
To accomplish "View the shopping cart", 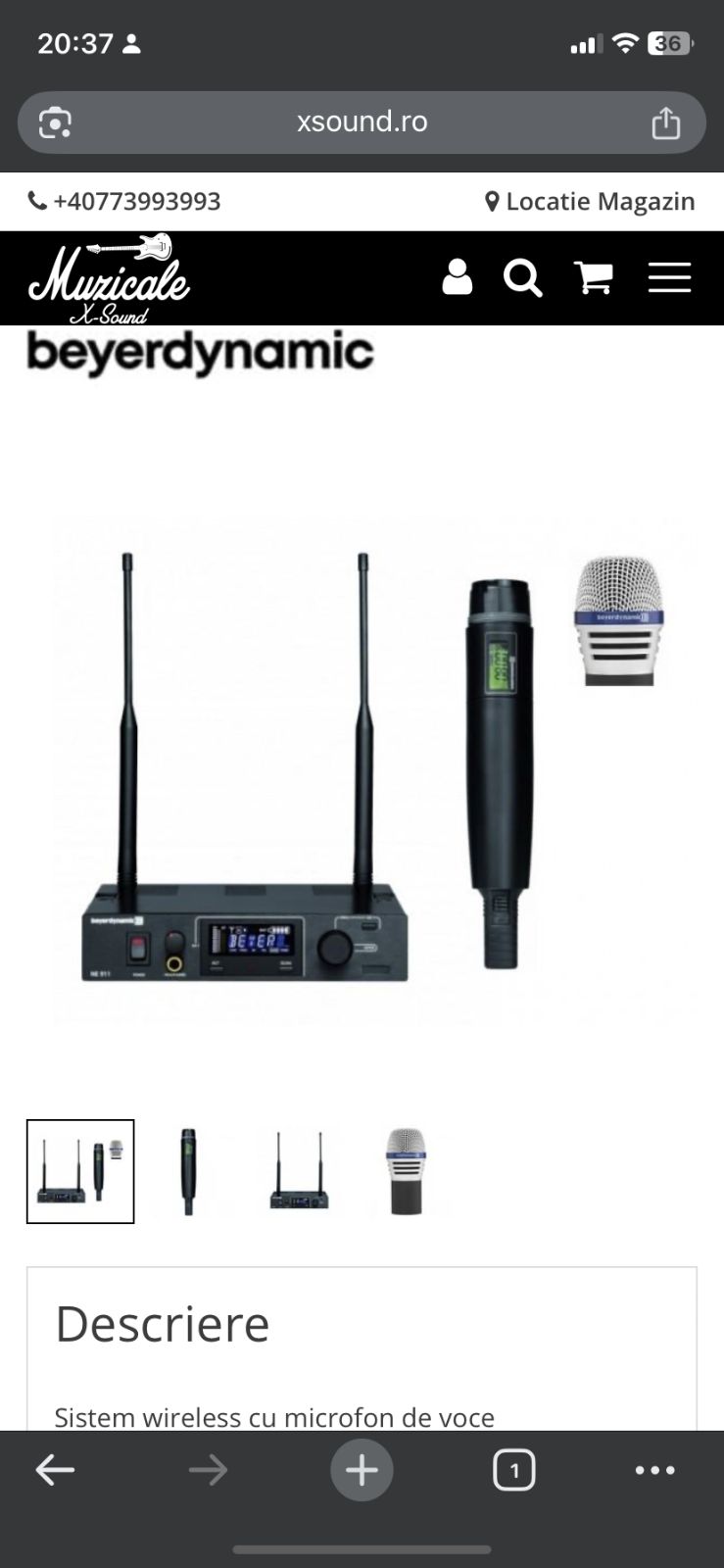I will 594,278.
